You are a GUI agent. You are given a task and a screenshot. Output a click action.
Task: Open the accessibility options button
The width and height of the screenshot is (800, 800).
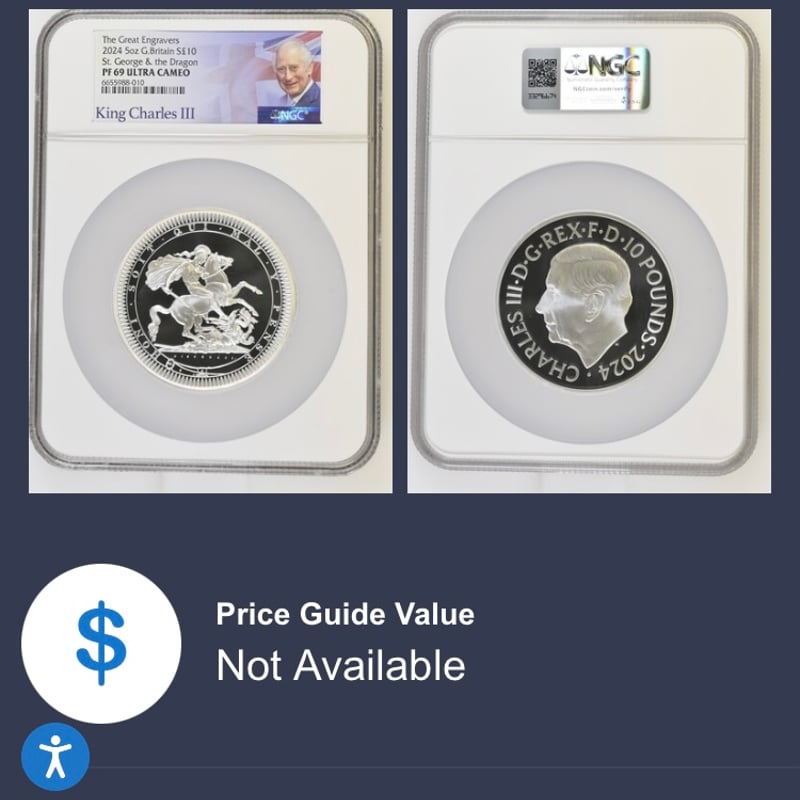click(55, 757)
